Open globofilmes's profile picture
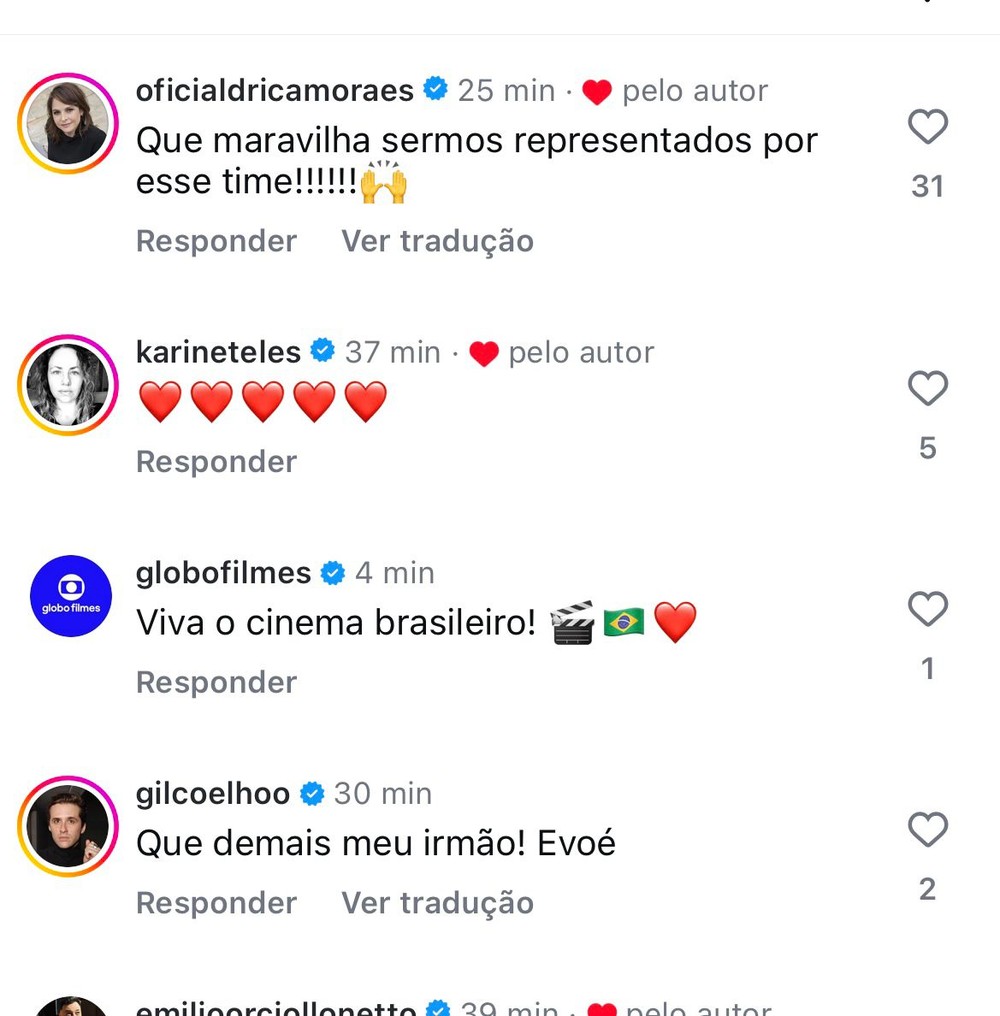 pos(70,596)
